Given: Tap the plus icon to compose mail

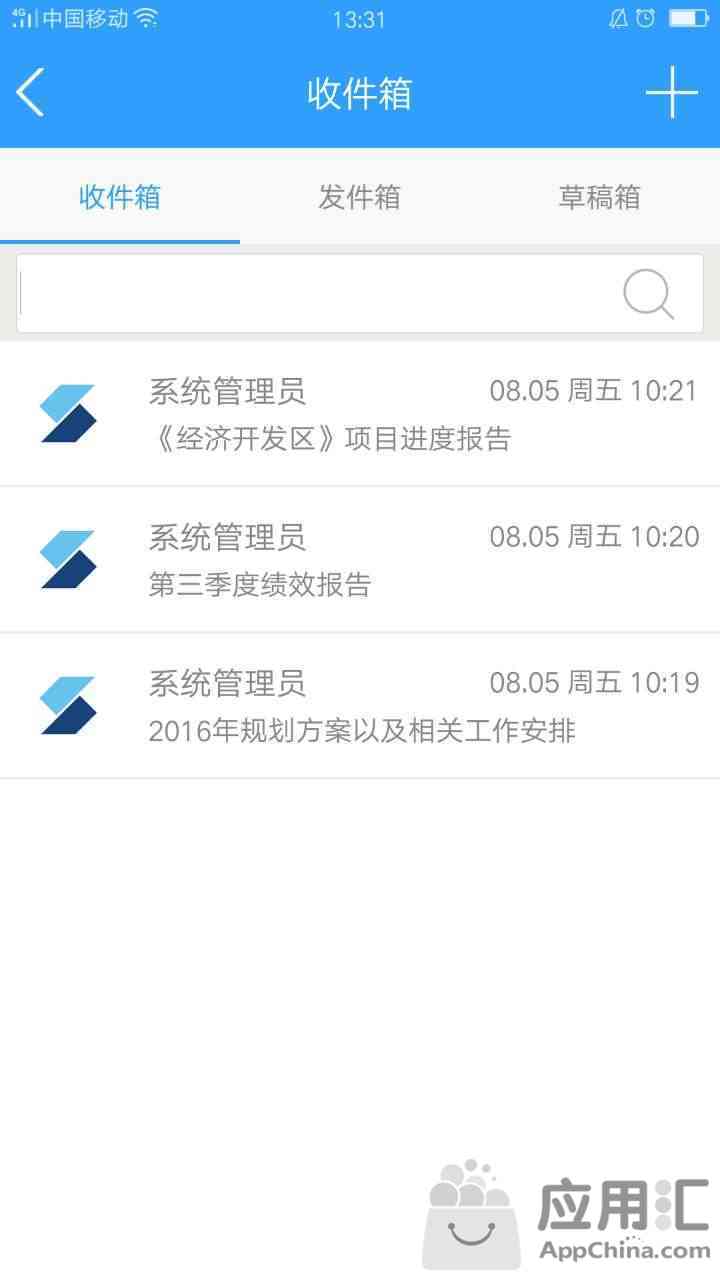Looking at the screenshot, I should pos(671,93).
